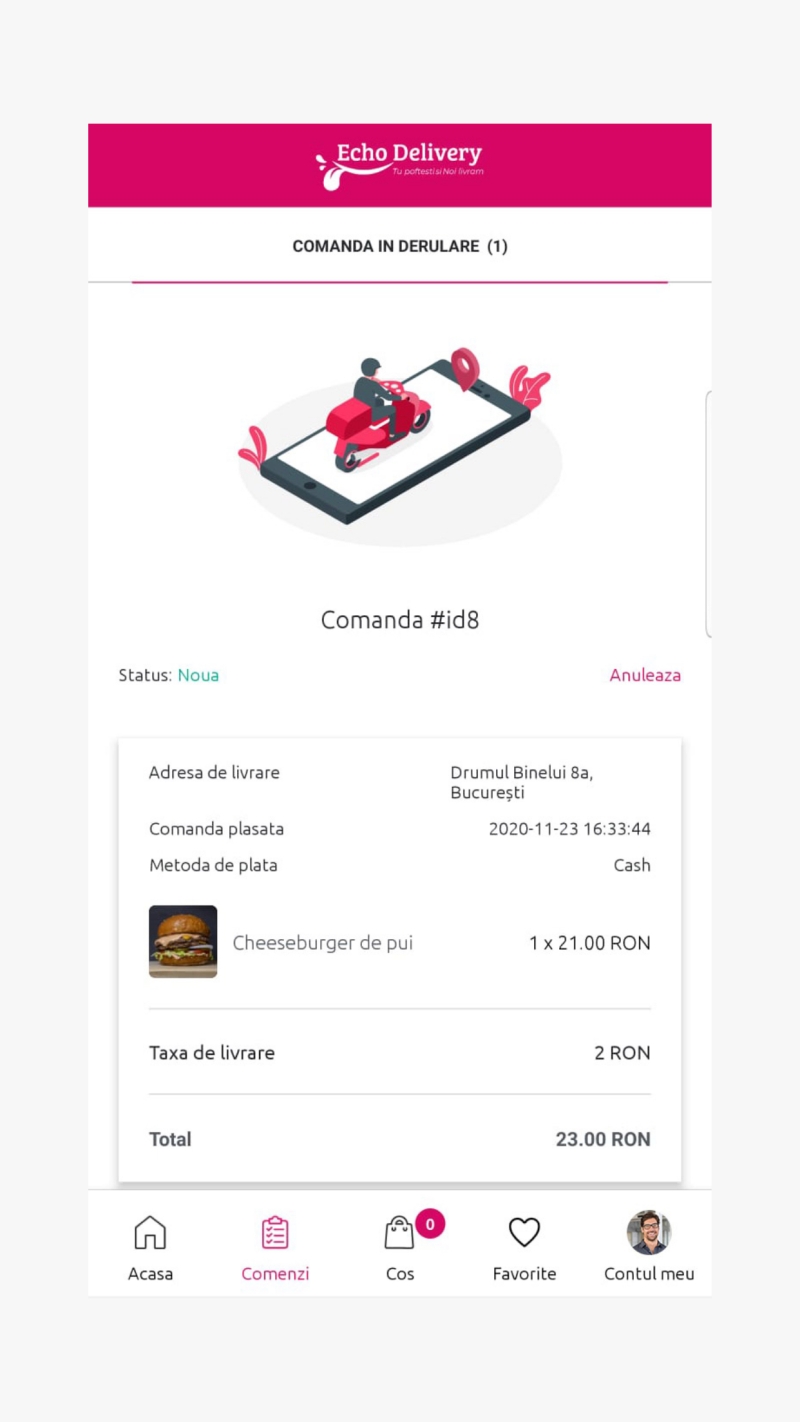This screenshot has height=1422, width=800.
Task: Open the Cos shopping bag icon
Action: pyautogui.click(x=398, y=1237)
